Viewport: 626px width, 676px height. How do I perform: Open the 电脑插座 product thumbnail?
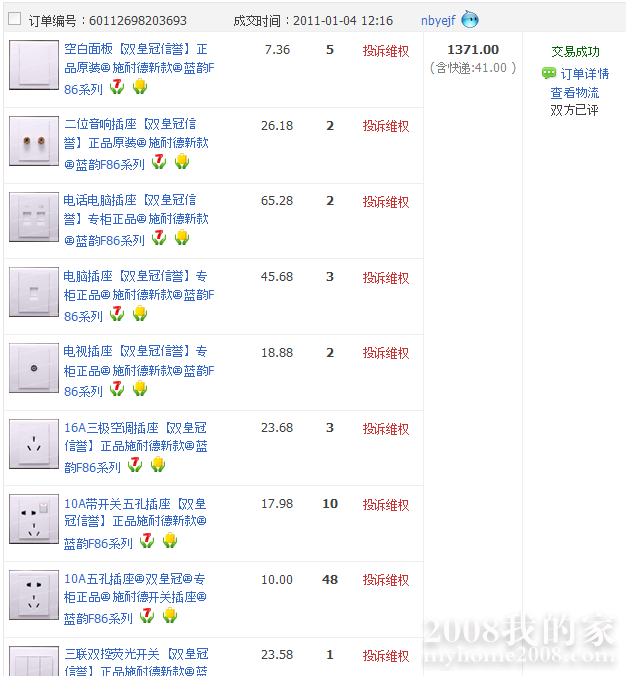coord(34,292)
